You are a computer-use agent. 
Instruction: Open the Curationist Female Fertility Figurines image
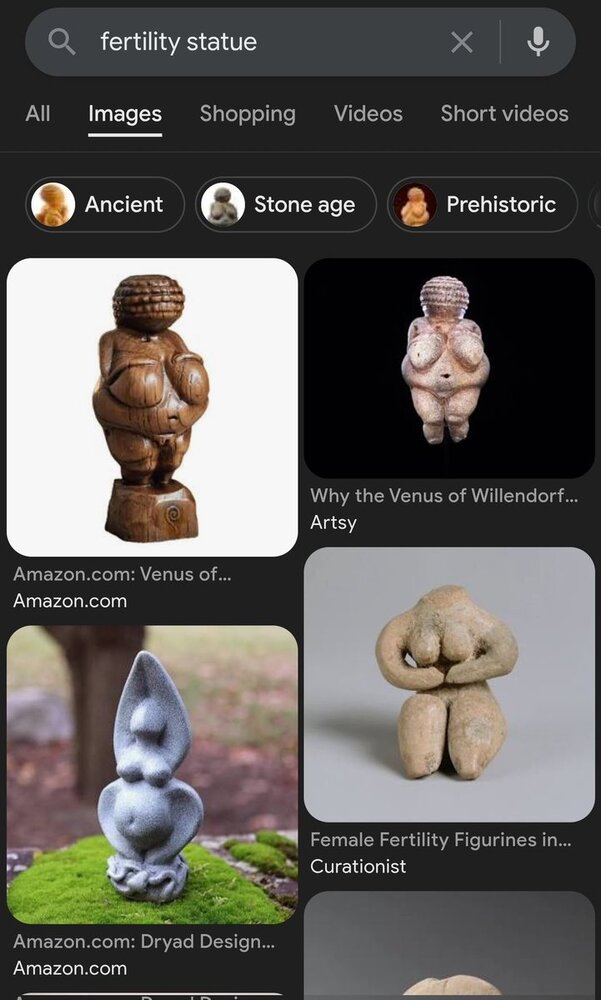pos(449,684)
